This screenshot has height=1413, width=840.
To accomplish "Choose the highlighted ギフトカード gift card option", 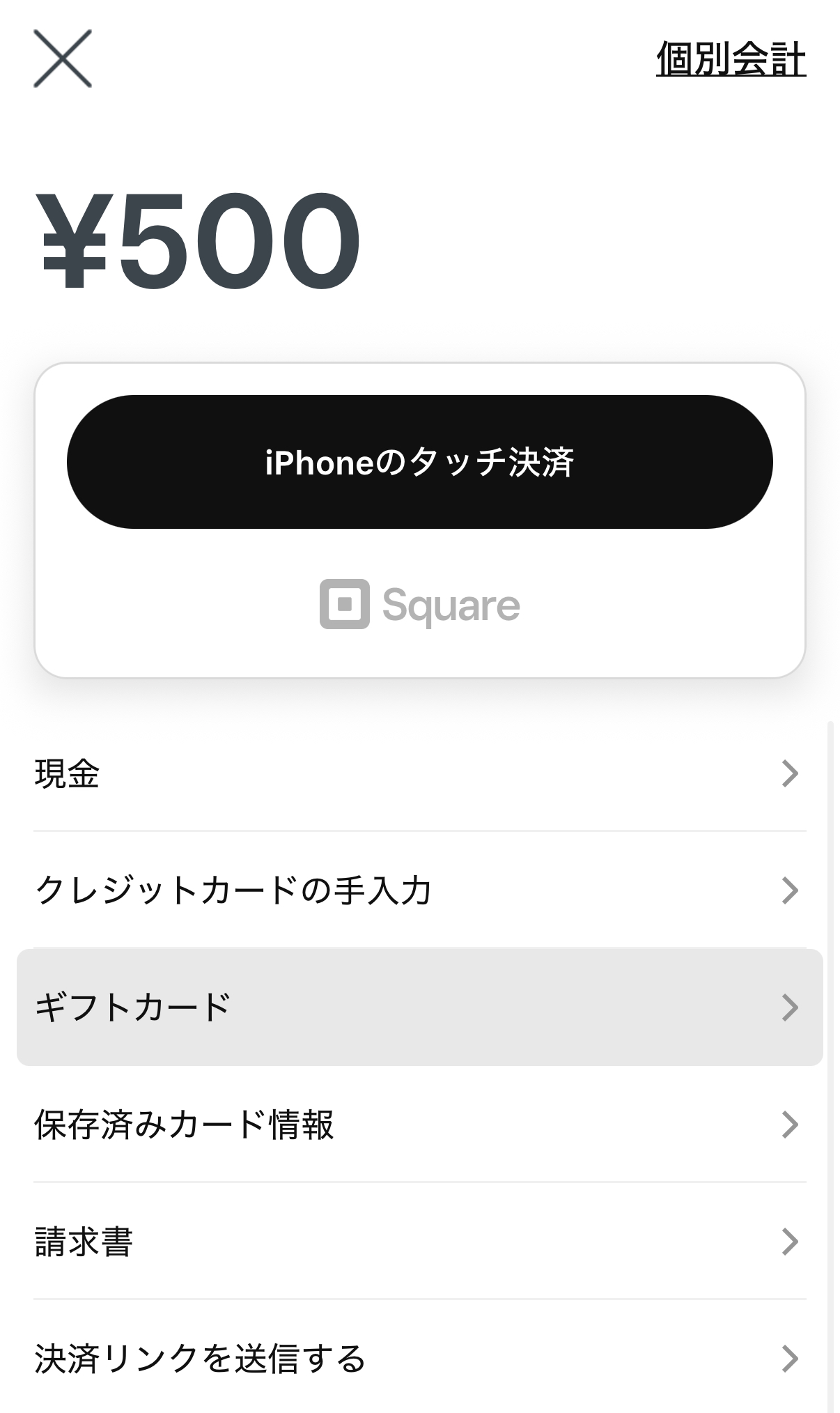I will click(x=209, y=1005).
